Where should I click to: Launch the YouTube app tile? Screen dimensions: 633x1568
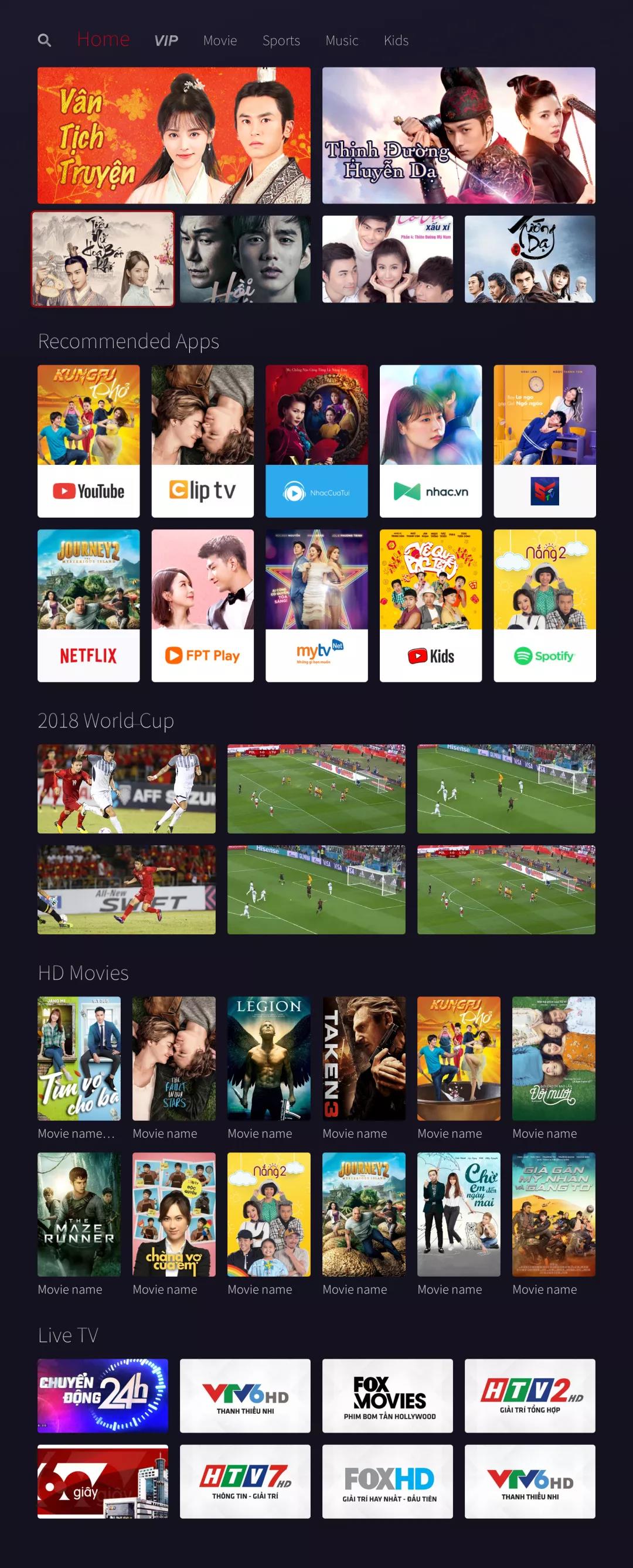pos(89,441)
